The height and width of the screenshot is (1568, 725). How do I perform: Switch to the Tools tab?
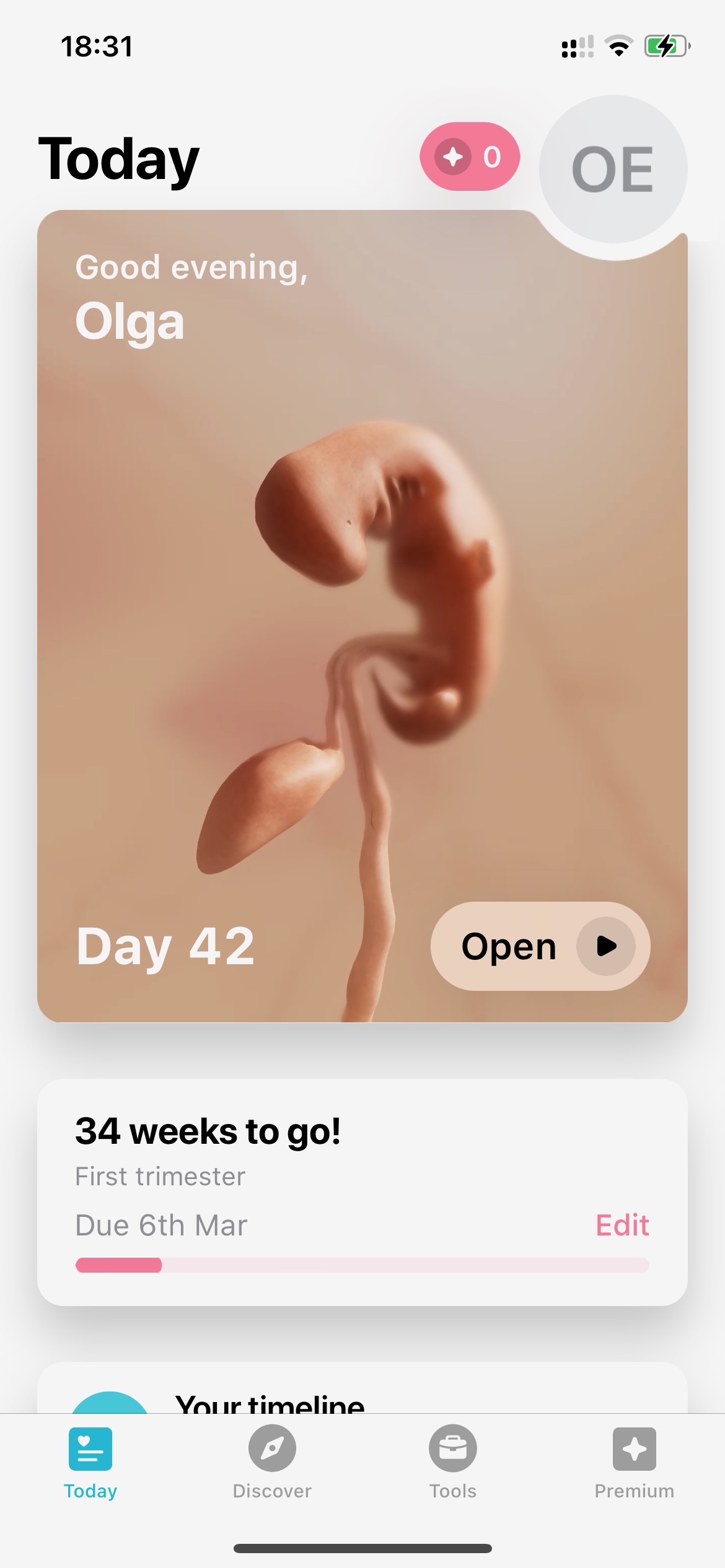(x=453, y=1461)
